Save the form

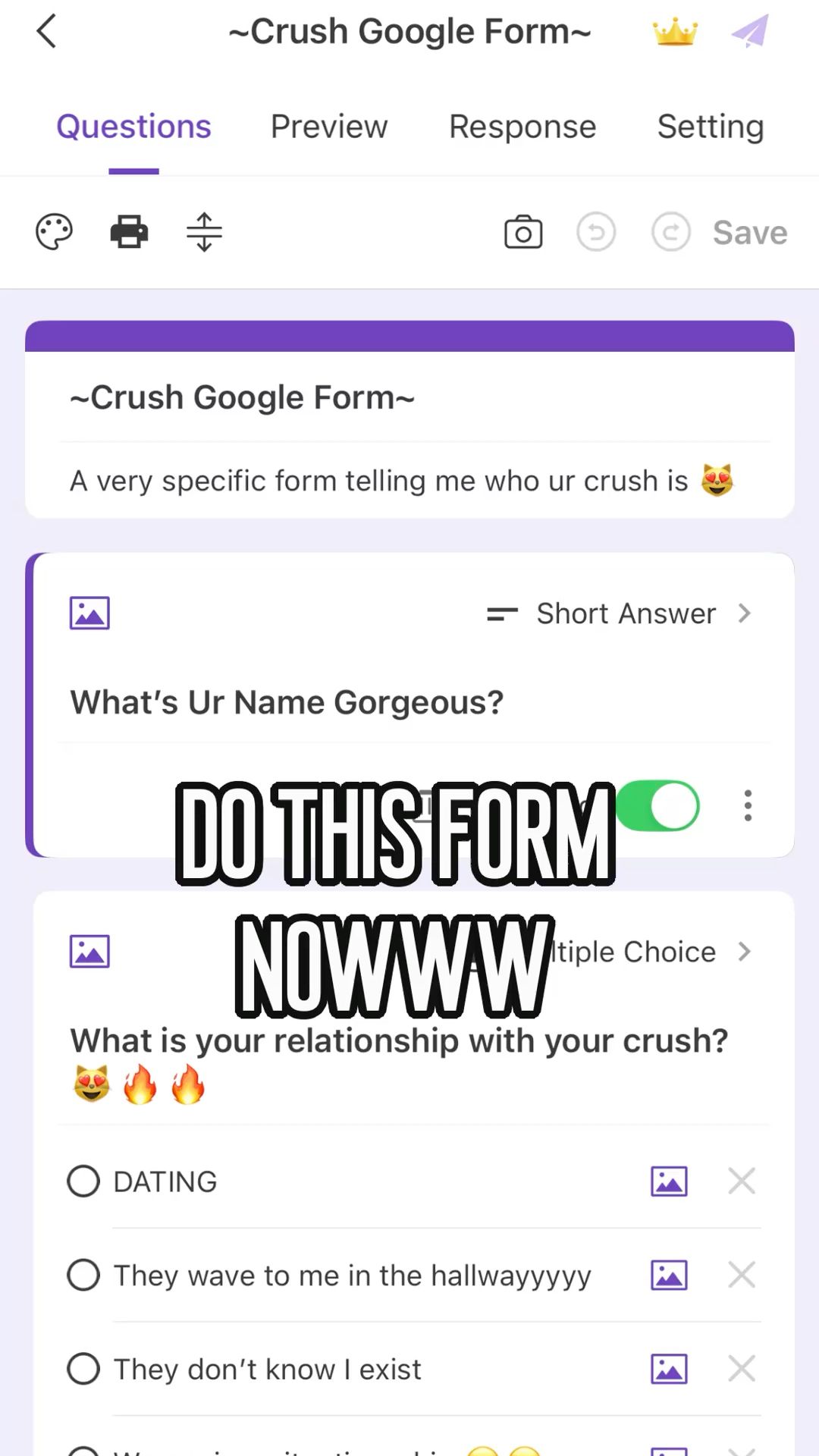tap(749, 233)
